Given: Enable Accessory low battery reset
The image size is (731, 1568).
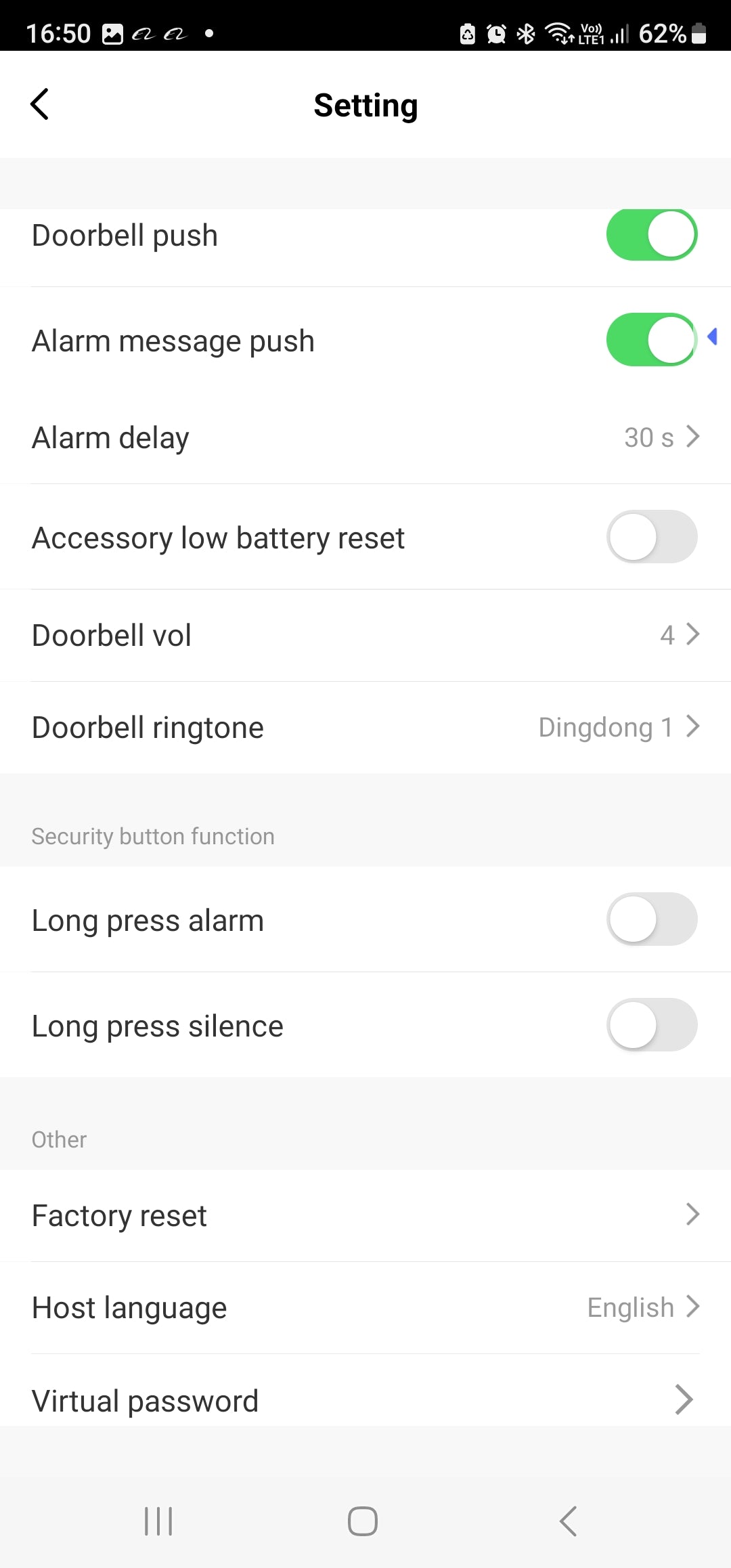Looking at the screenshot, I should [650, 536].
